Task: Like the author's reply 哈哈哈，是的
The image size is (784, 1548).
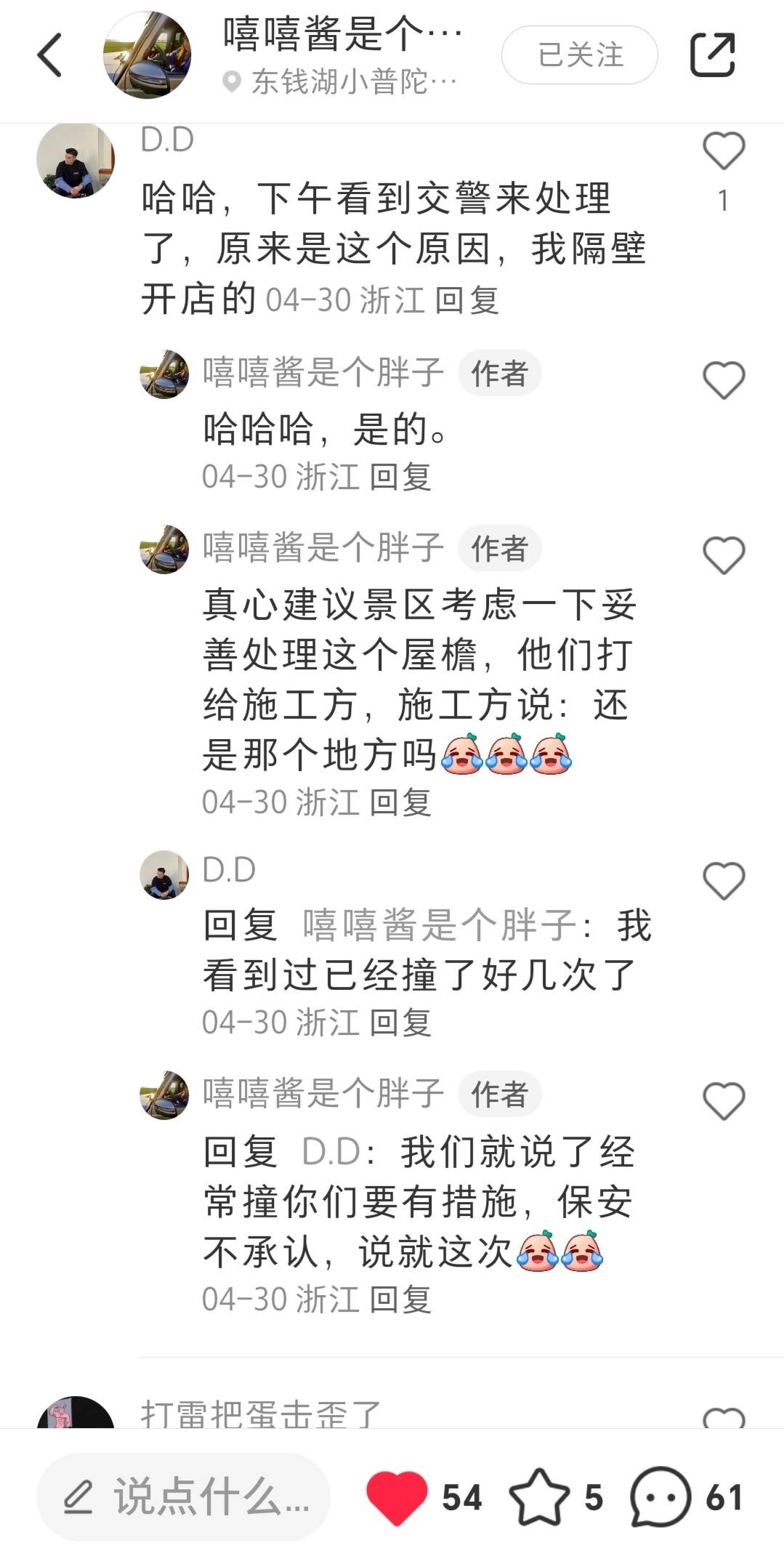Action: pos(724,380)
